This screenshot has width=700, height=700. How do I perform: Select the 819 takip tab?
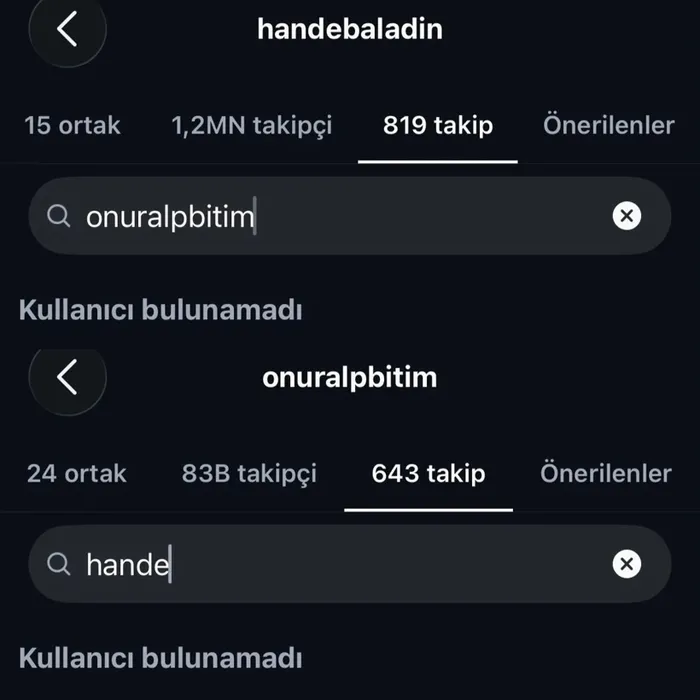tap(438, 125)
